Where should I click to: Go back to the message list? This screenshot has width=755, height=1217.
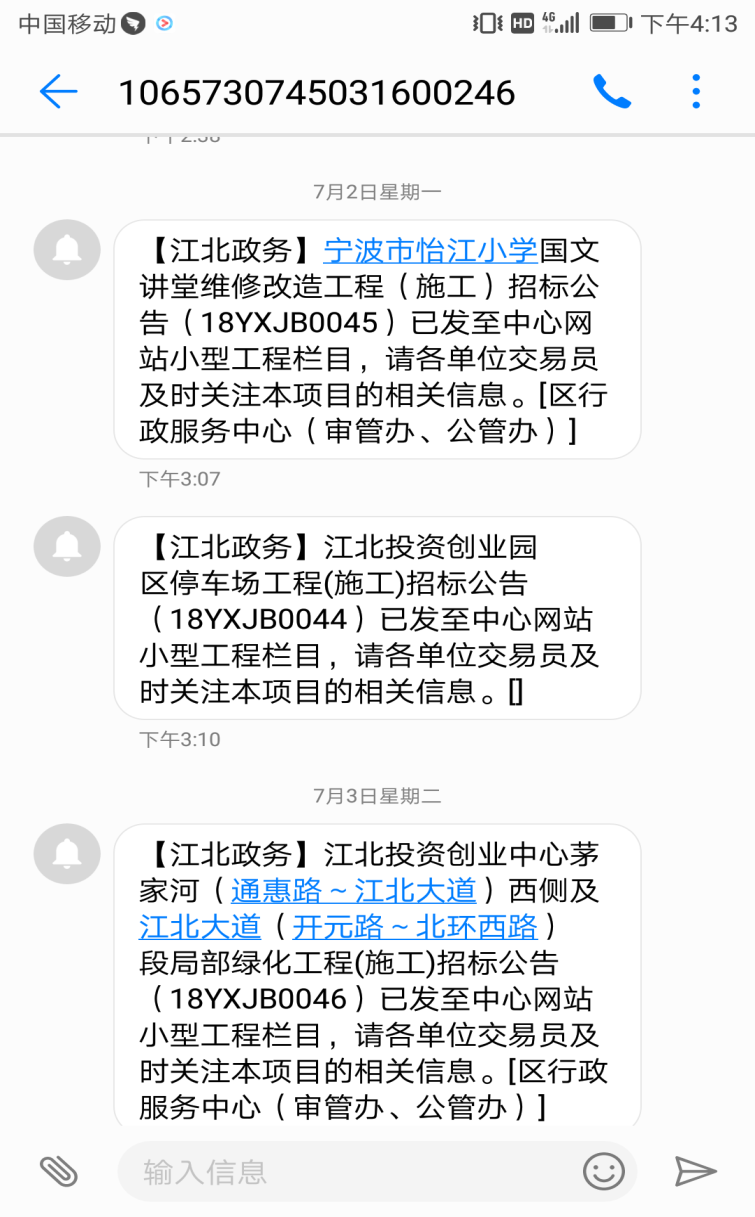58,92
